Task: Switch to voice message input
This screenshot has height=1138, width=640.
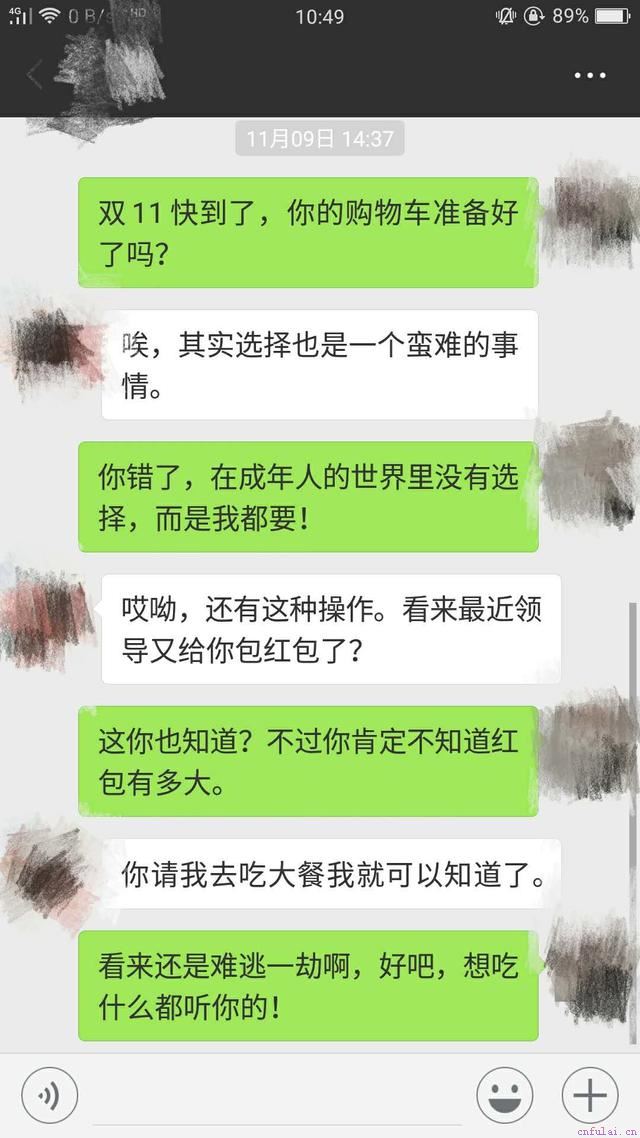Action: 50,1096
